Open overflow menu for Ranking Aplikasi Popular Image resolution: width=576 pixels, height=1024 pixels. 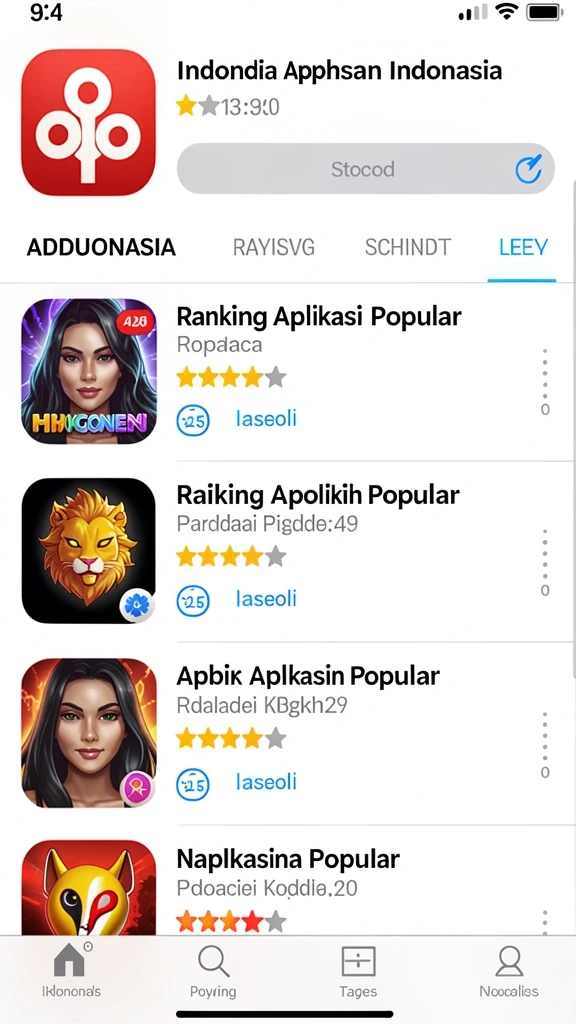coord(545,382)
